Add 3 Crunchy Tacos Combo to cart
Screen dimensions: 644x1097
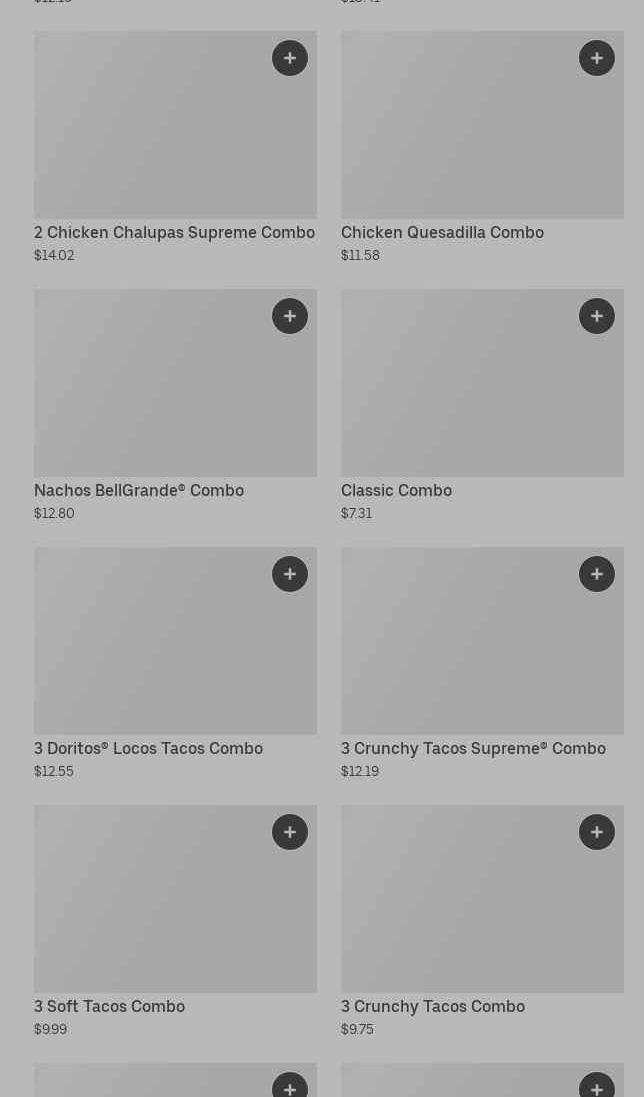point(597,832)
